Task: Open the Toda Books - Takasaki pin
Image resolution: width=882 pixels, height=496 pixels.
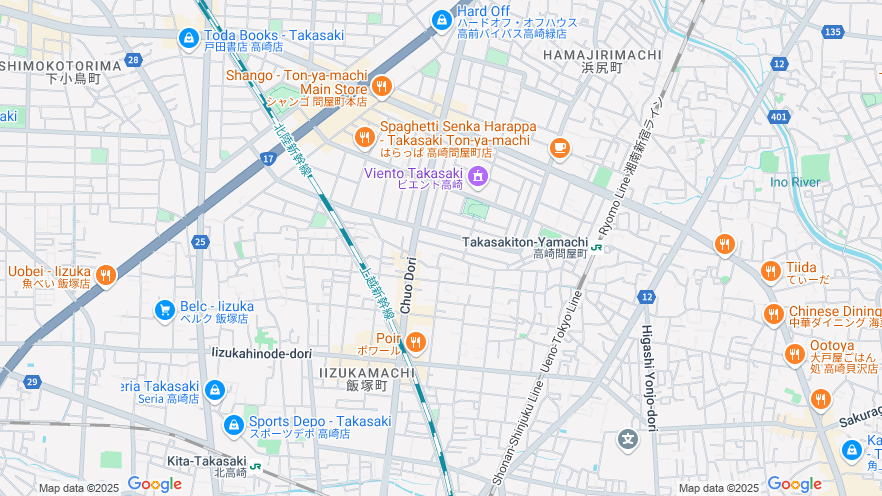Action: point(187,38)
